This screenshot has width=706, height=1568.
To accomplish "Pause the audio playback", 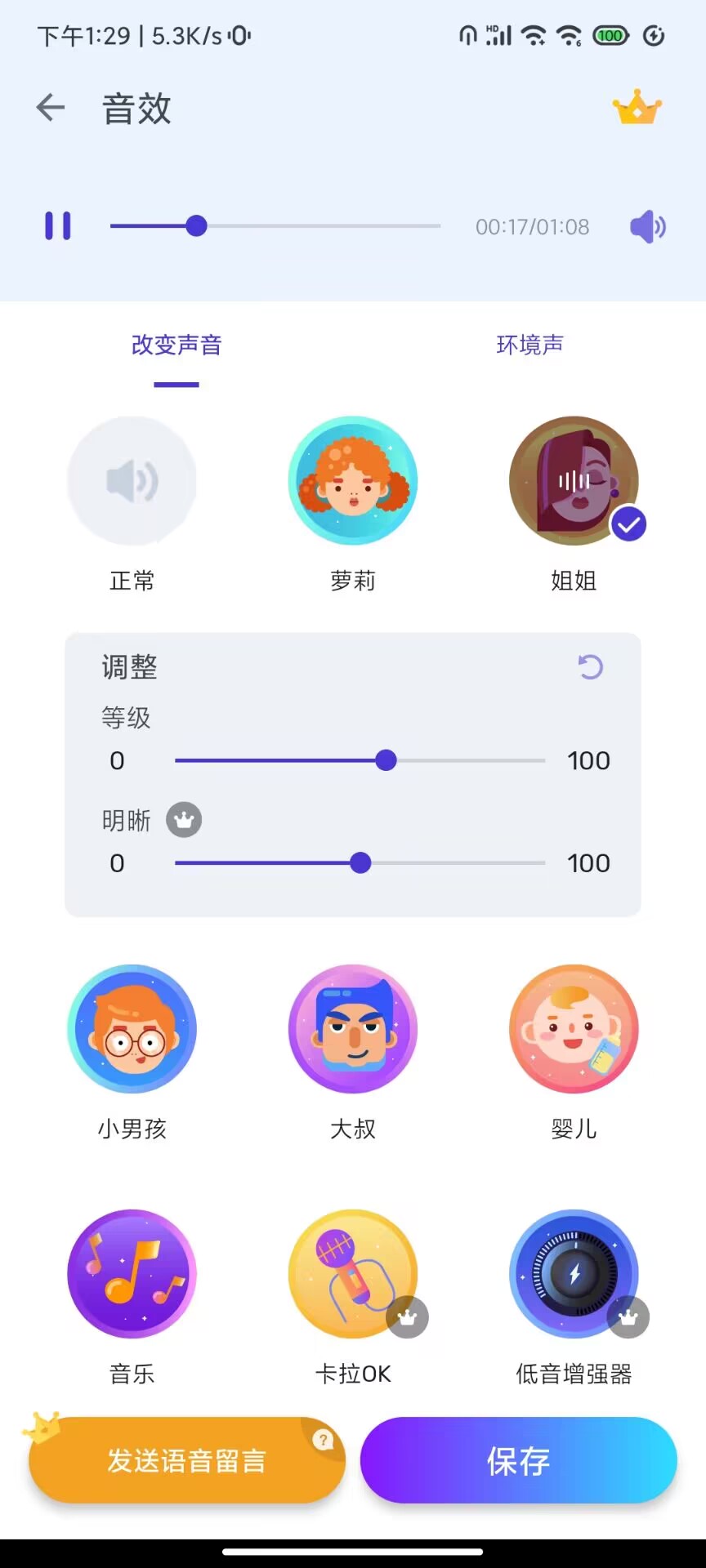I will (57, 226).
